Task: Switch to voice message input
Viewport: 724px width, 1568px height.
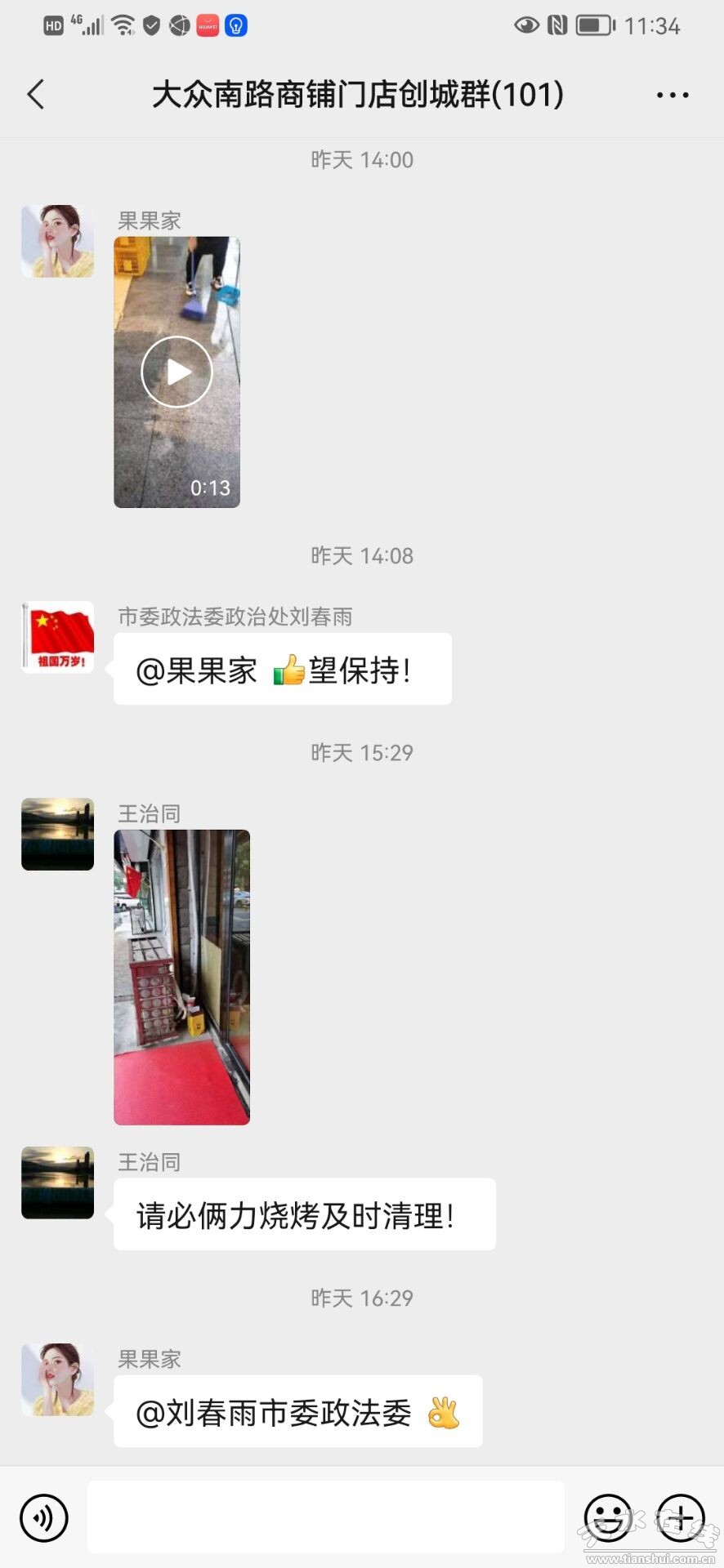Action: tap(43, 1518)
